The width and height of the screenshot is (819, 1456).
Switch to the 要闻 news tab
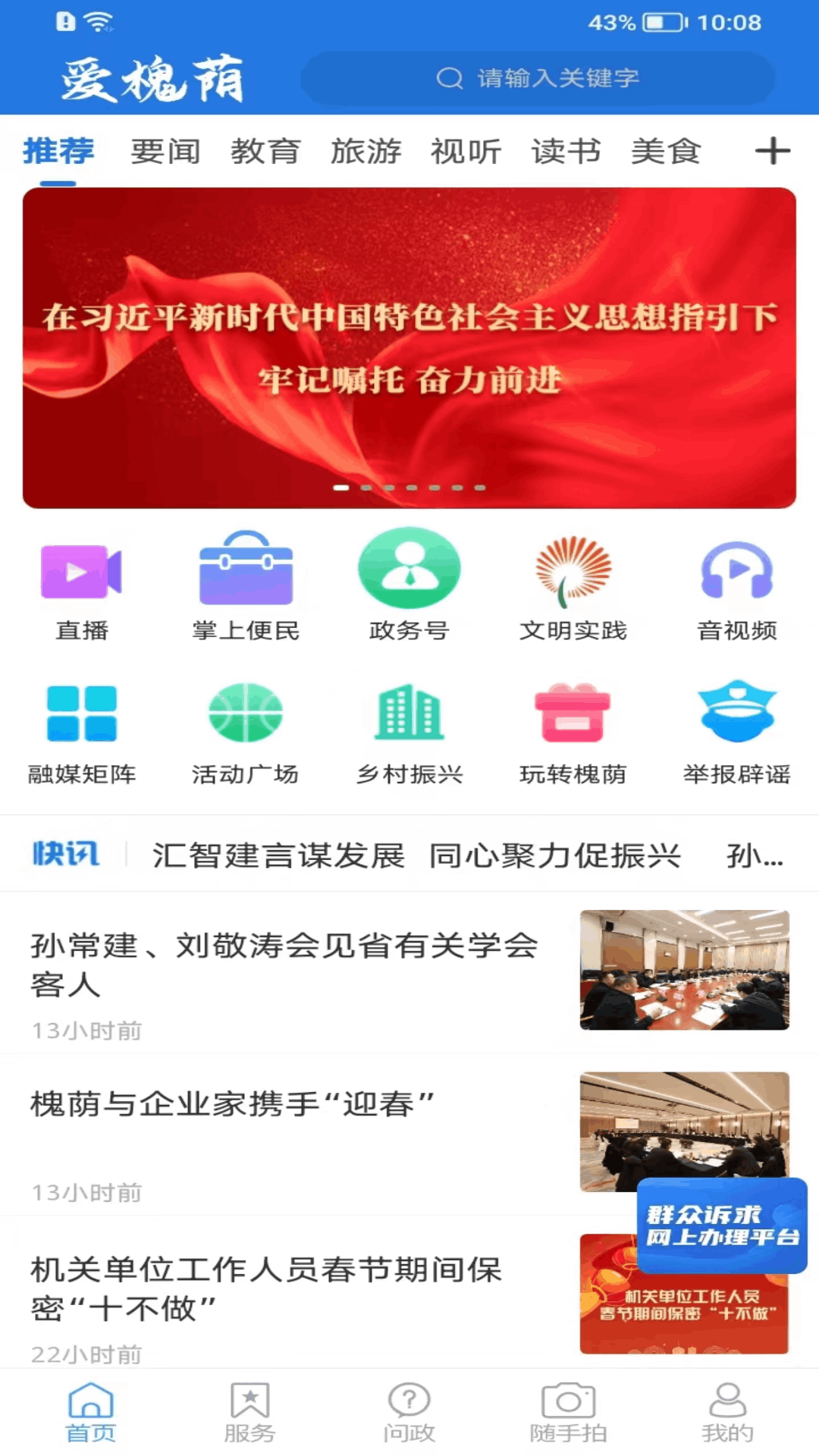coord(165,151)
